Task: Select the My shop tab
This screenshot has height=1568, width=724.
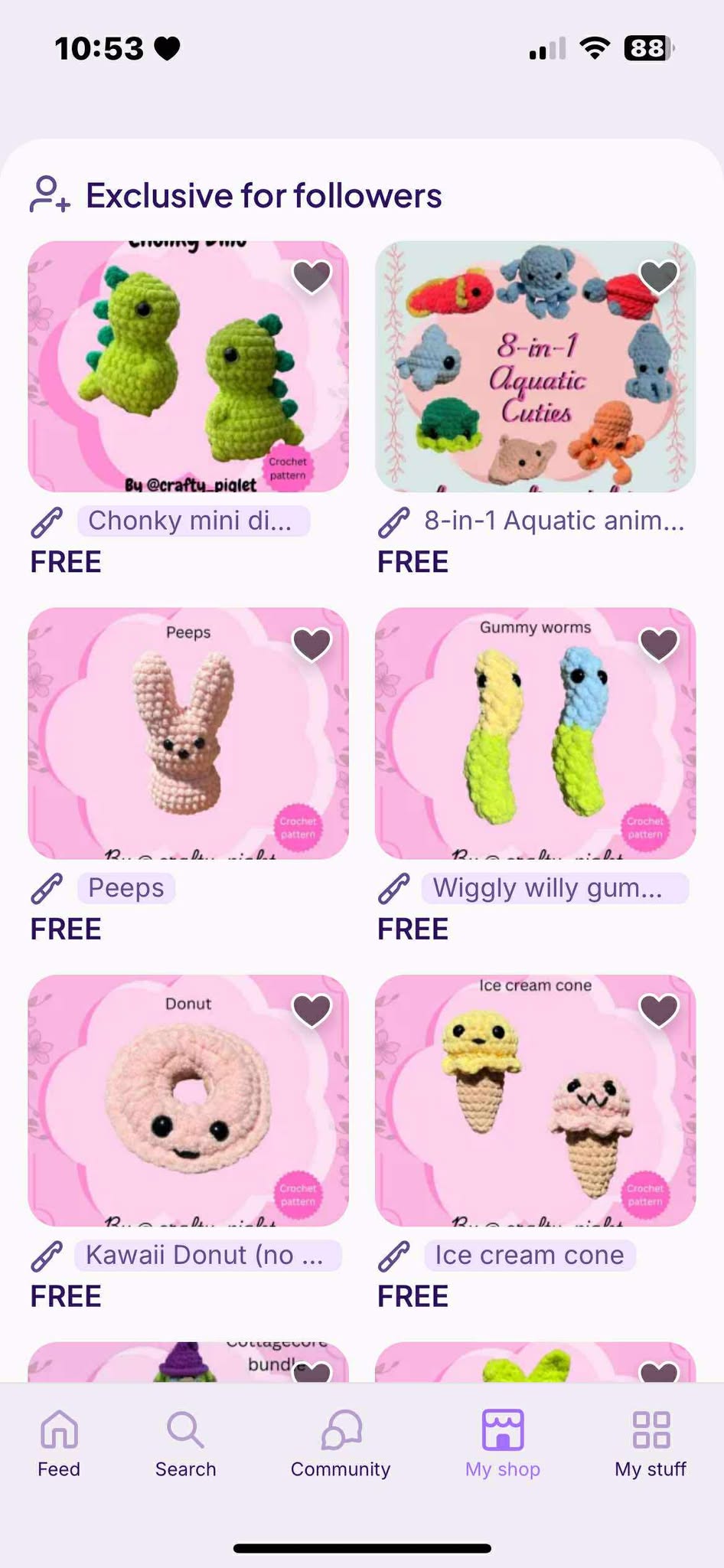Action: [503, 1444]
